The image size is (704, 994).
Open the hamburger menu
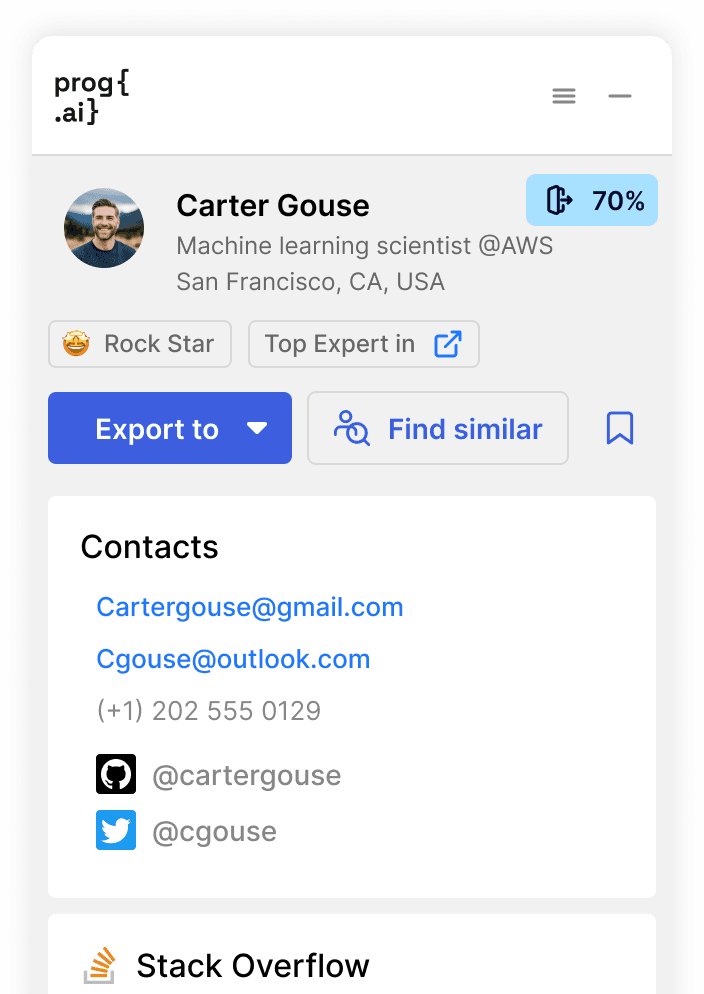[564, 96]
